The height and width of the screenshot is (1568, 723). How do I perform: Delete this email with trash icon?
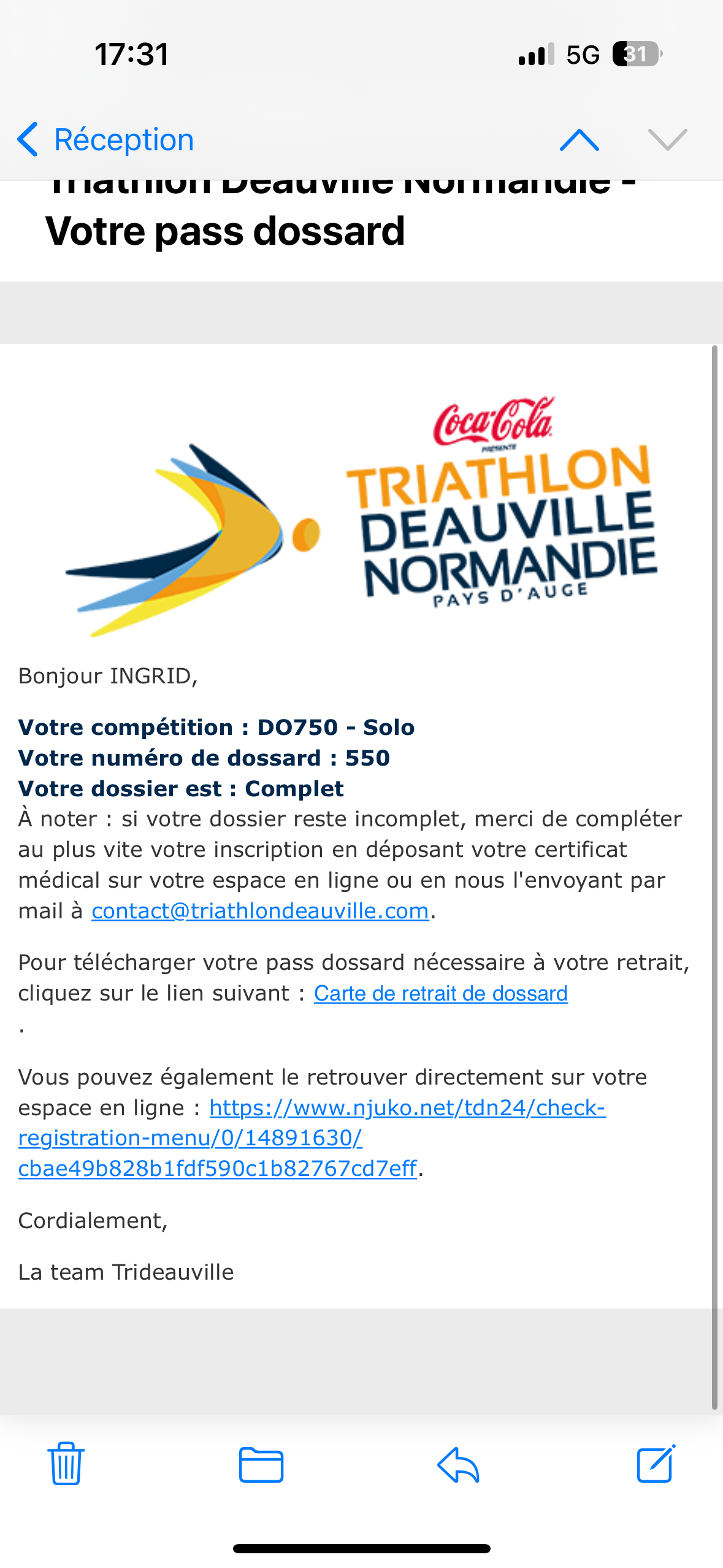point(66,1463)
